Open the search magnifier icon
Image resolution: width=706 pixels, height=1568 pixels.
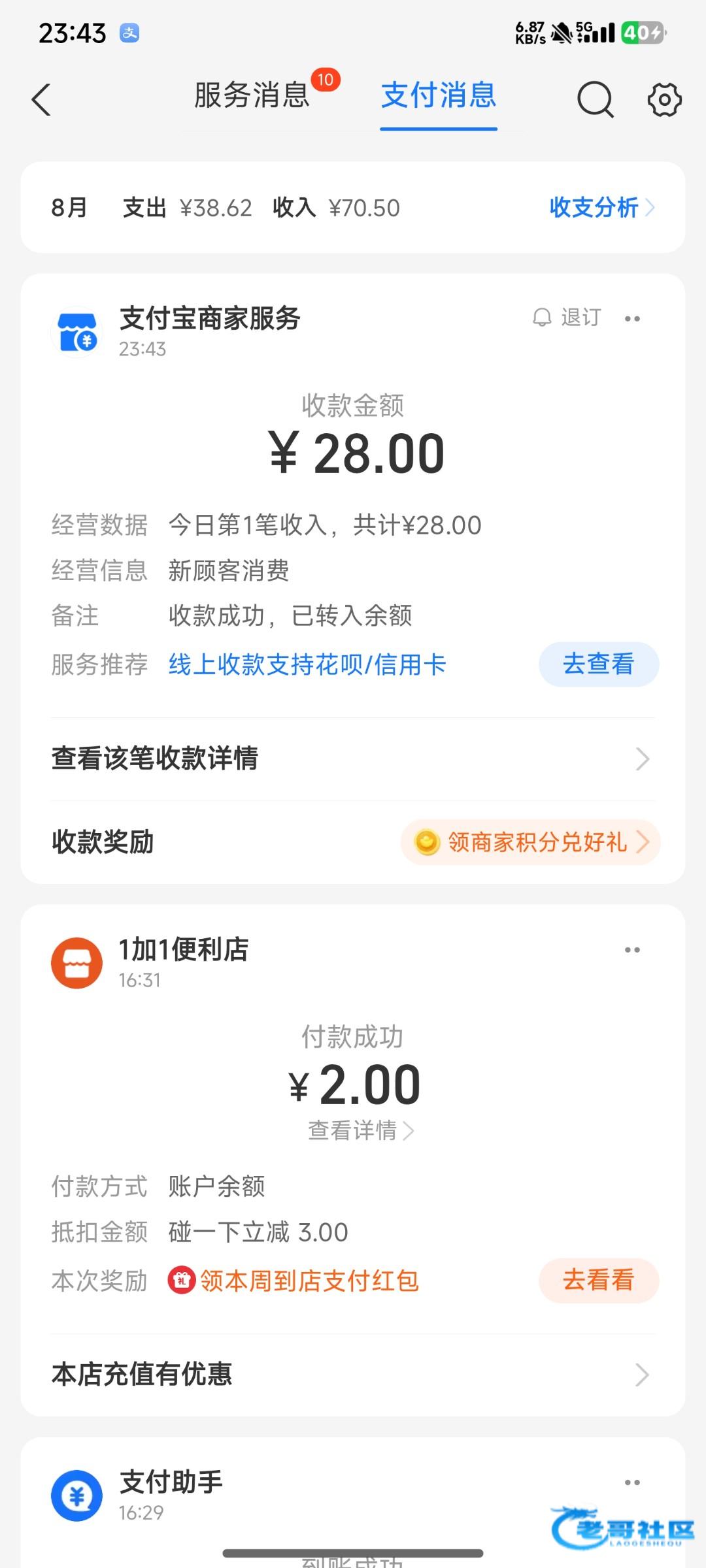pyautogui.click(x=596, y=100)
